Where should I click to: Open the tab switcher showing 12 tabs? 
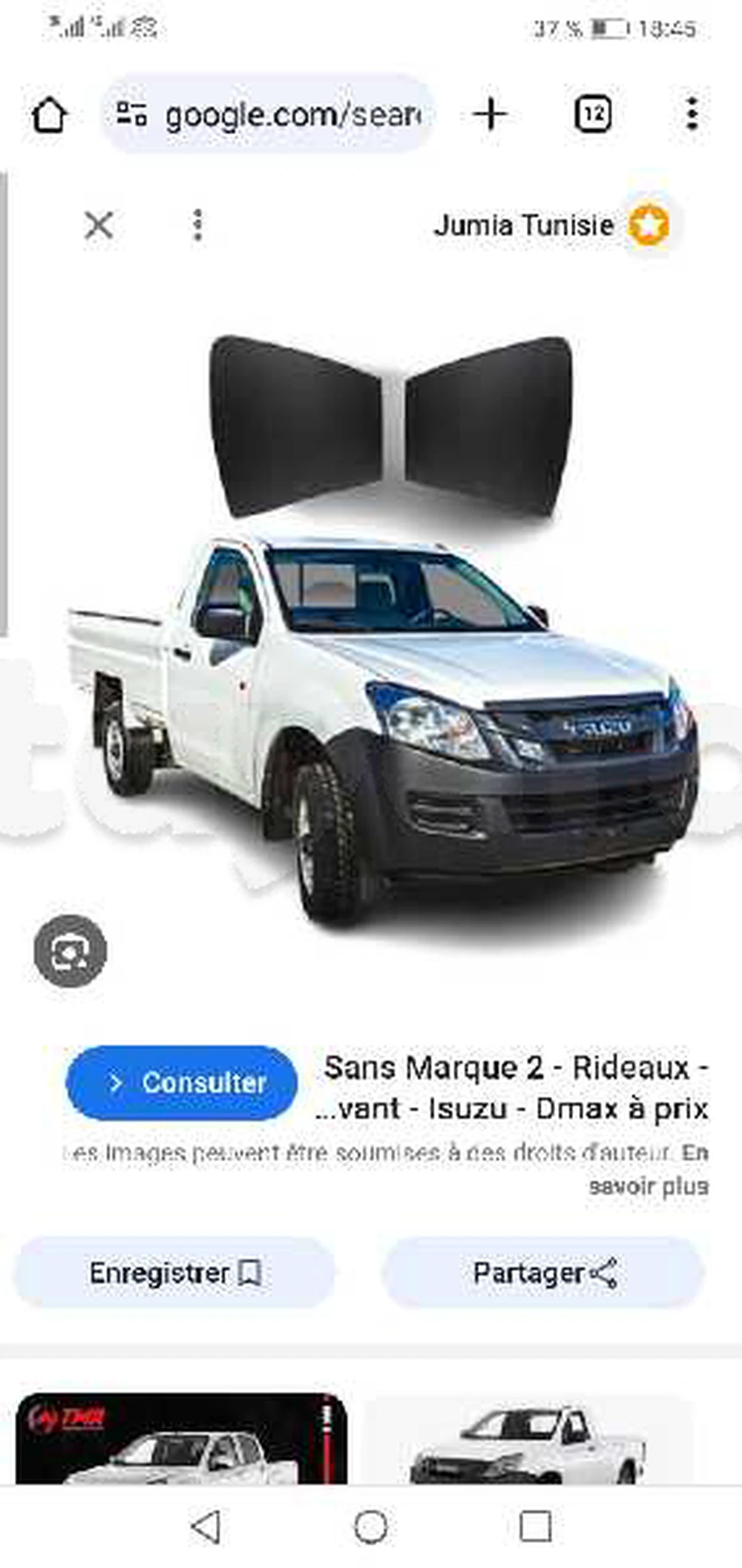click(x=593, y=115)
